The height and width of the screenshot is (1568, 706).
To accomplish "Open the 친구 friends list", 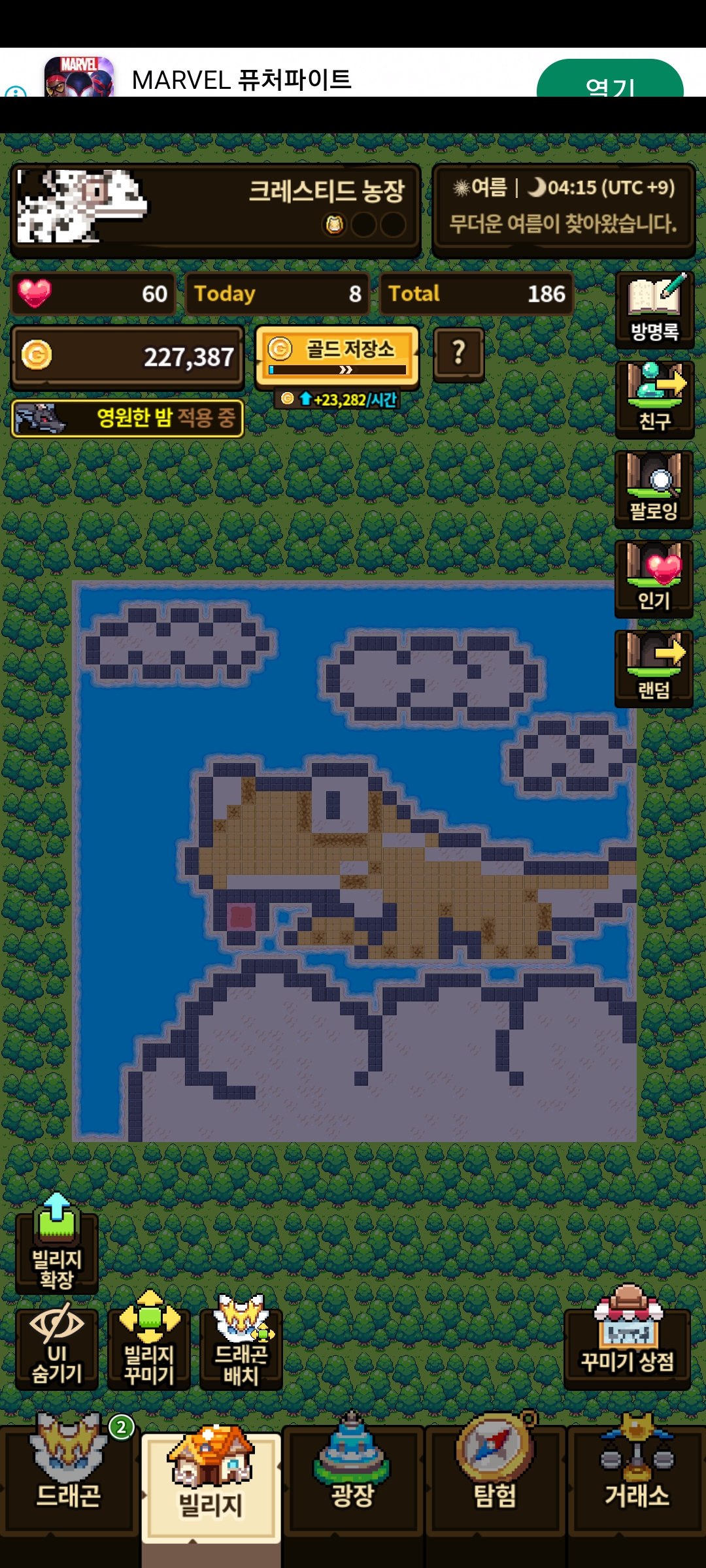I will pos(654,399).
